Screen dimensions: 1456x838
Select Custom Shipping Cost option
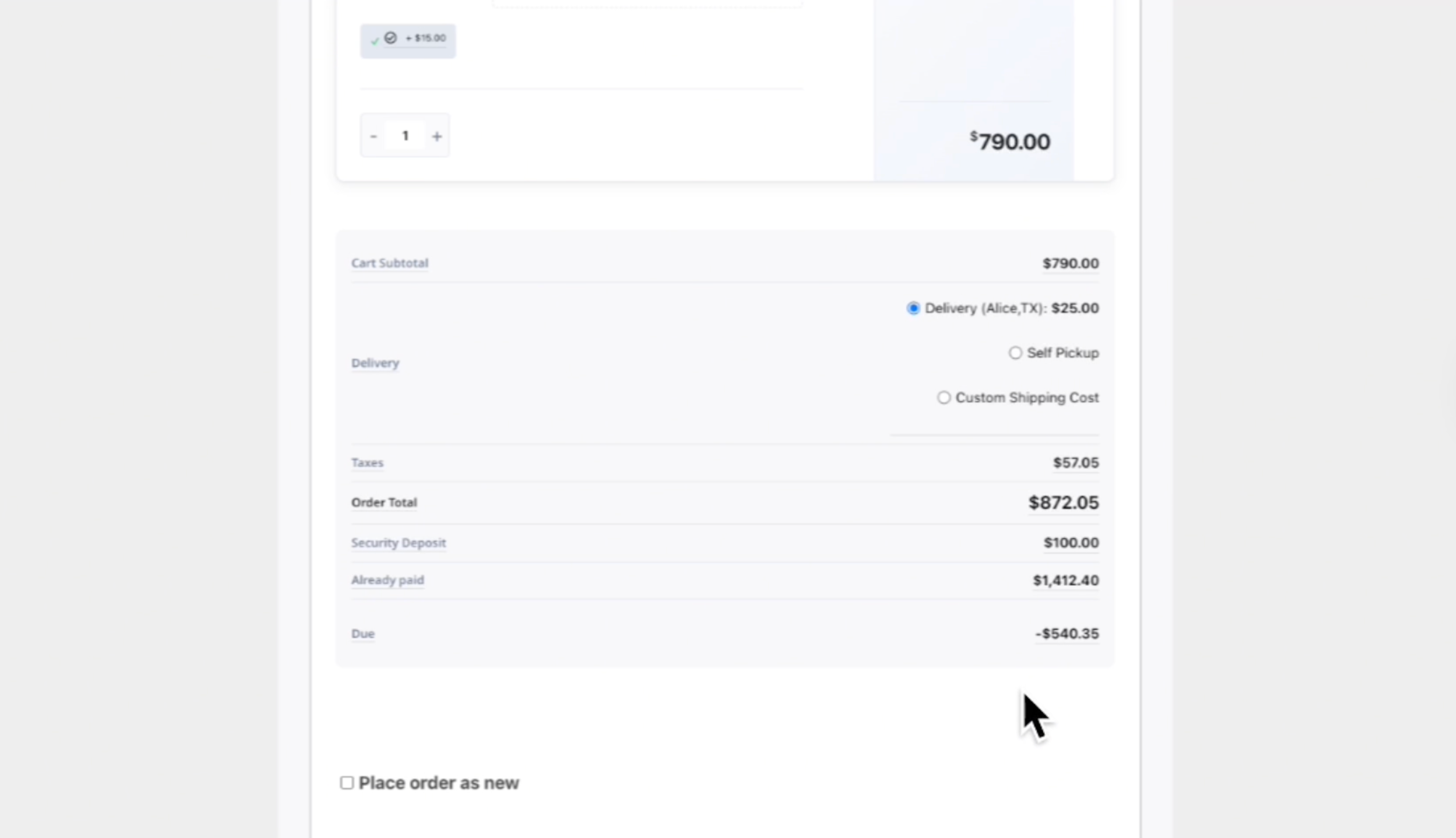[x=943, y=397]
